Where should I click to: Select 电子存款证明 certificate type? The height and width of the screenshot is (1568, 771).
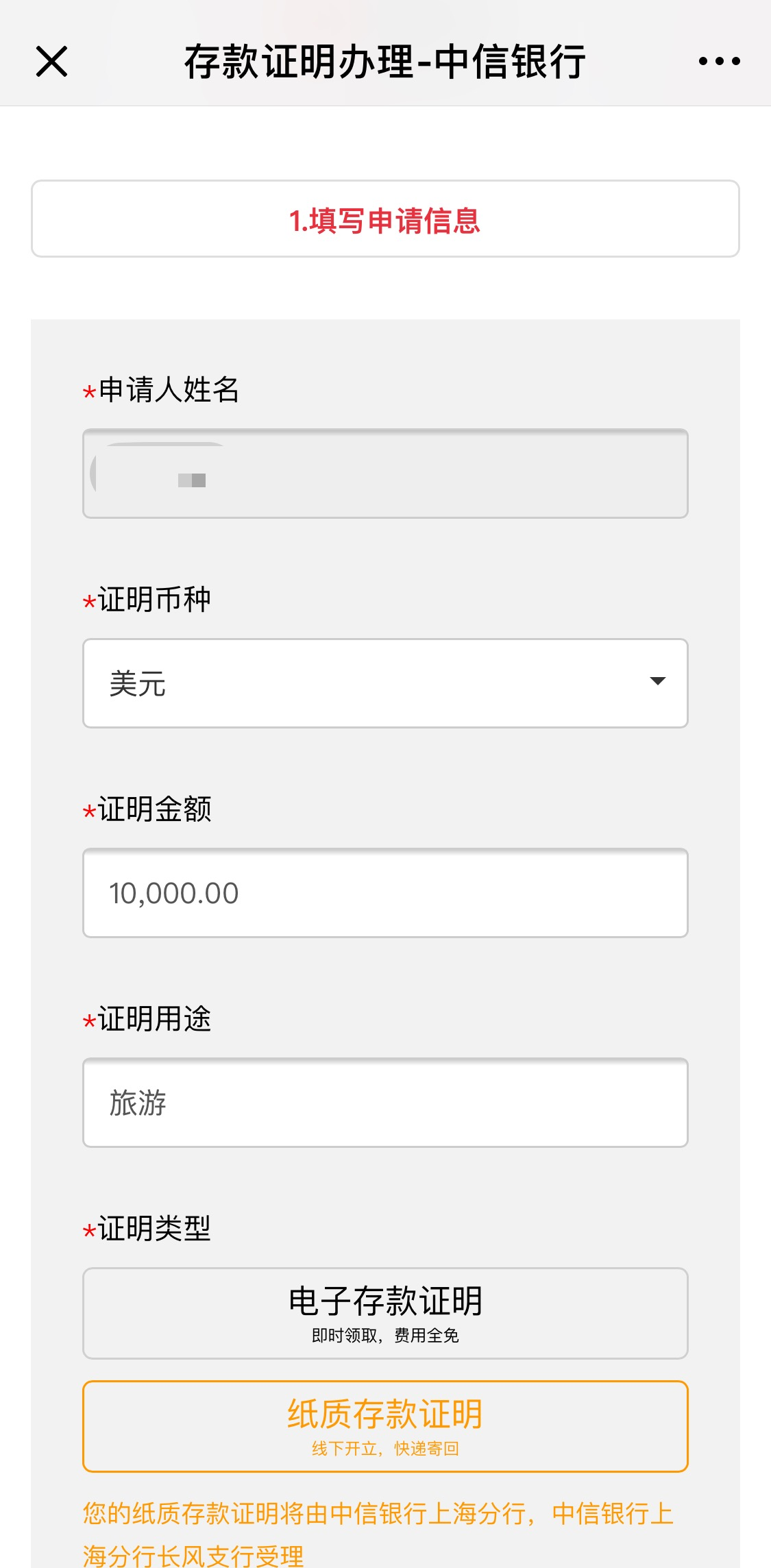385,1313
